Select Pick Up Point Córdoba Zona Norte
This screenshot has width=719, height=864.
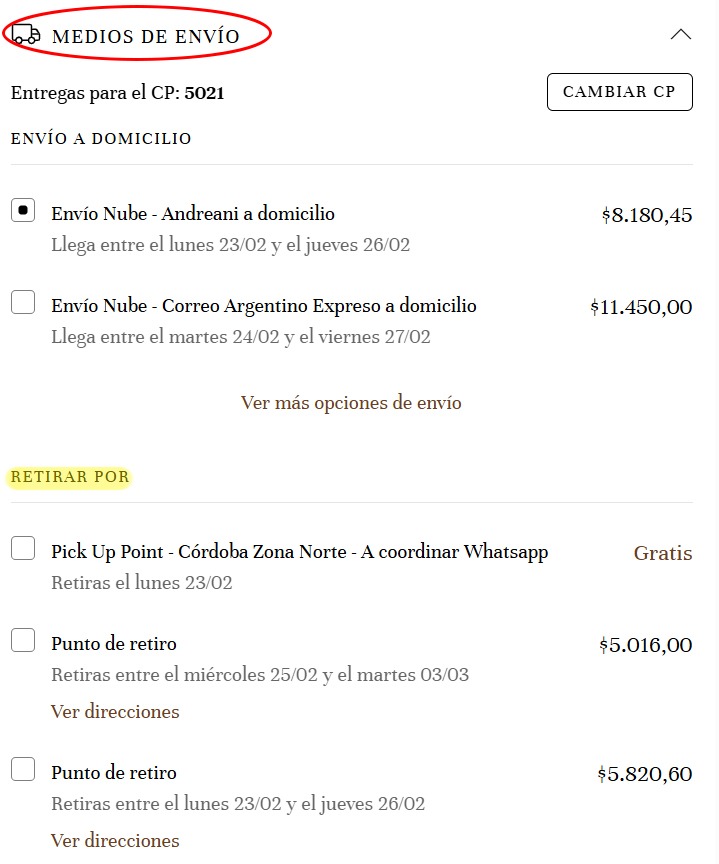click(x=23, y=548)
